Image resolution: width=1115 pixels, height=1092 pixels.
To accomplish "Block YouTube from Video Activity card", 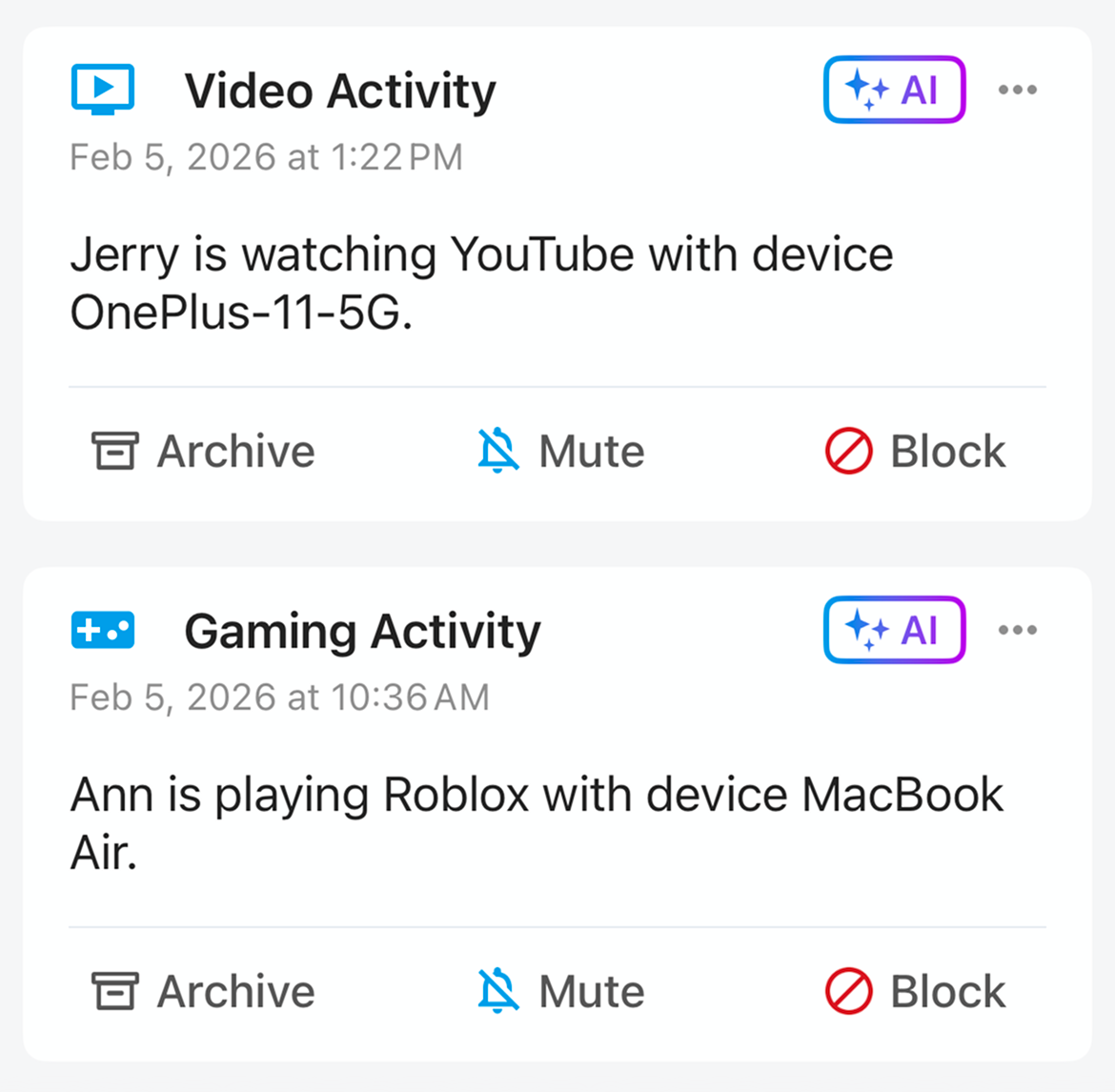I will pos(915,451).
